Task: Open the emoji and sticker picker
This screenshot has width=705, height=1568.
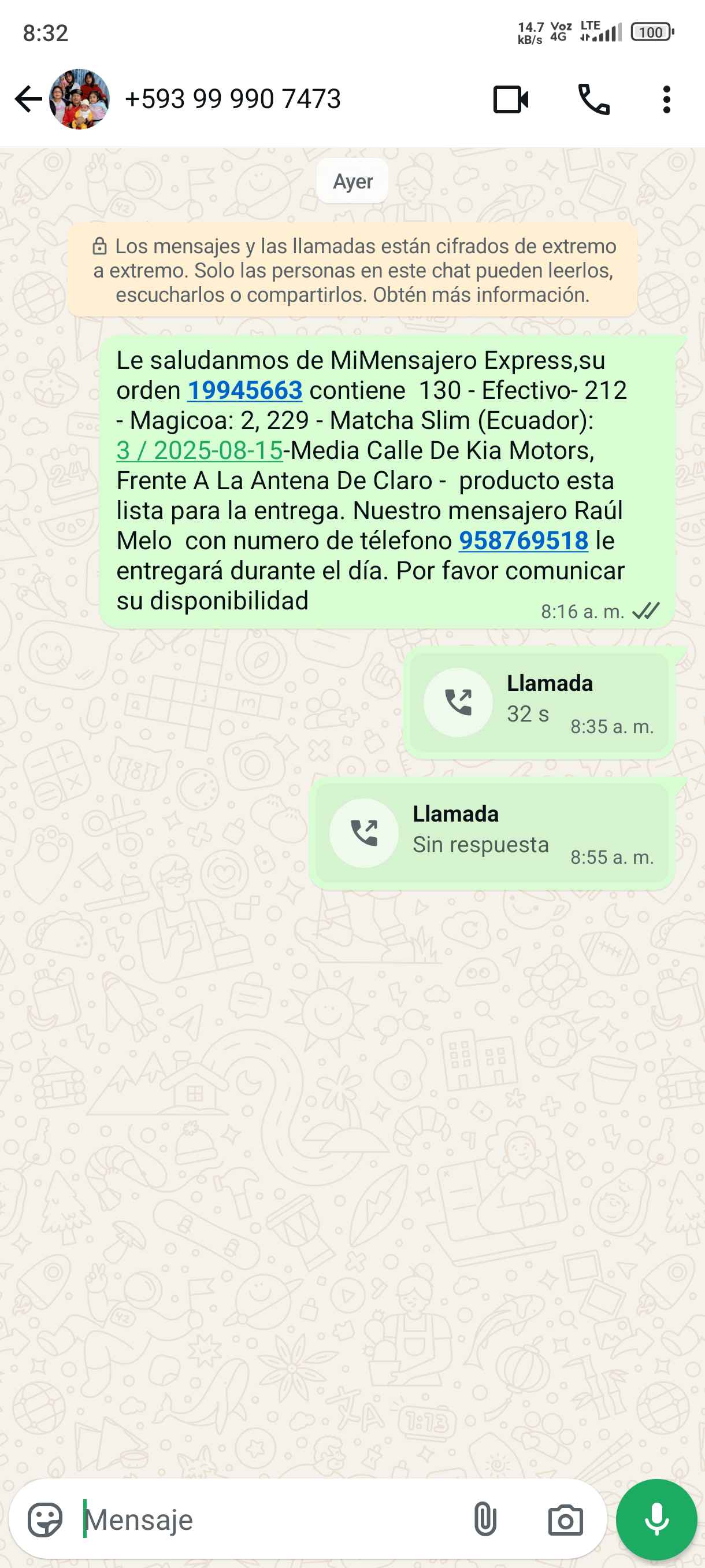Action: 45,1520
